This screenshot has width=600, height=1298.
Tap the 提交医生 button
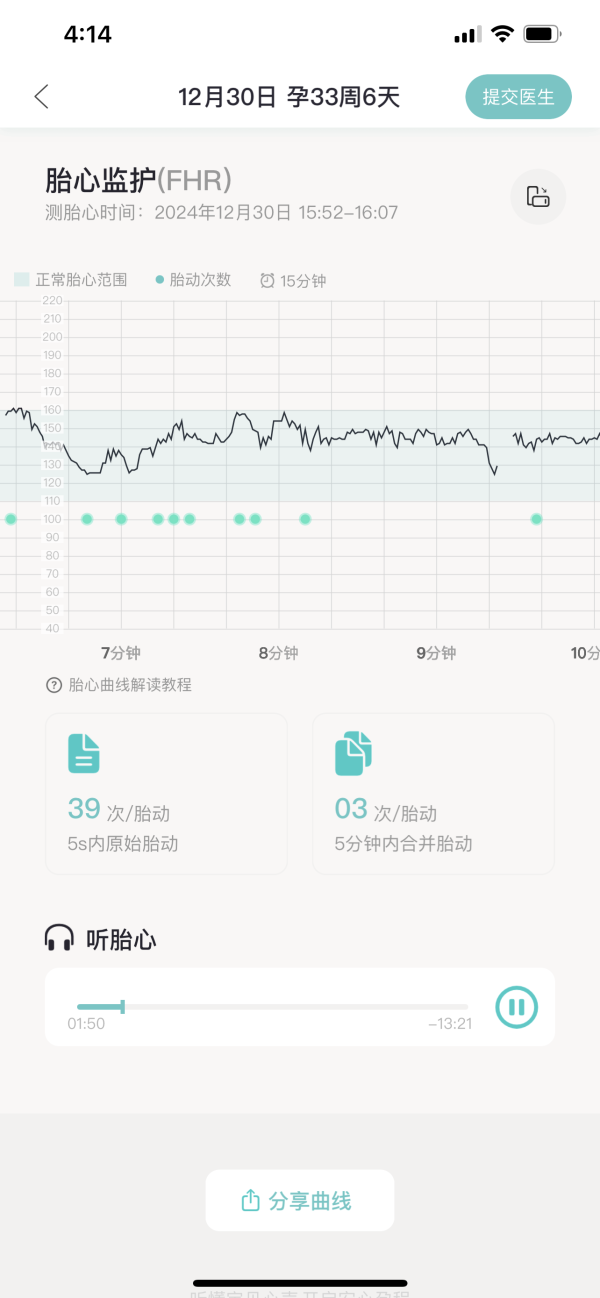pyautogui.click(x=518, y=97)
